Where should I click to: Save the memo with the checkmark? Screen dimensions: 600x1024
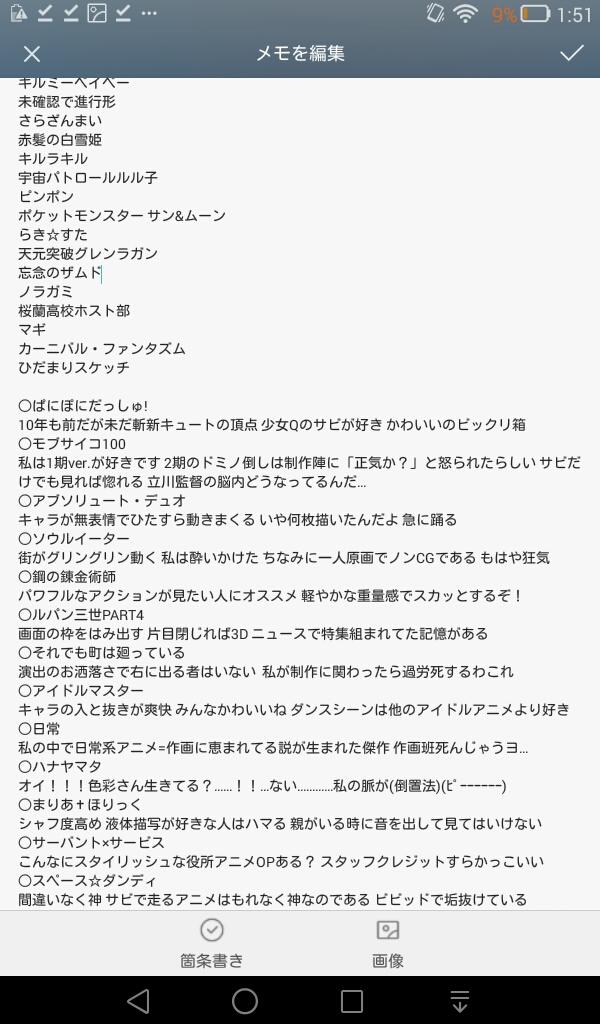[x=571, y=54]
